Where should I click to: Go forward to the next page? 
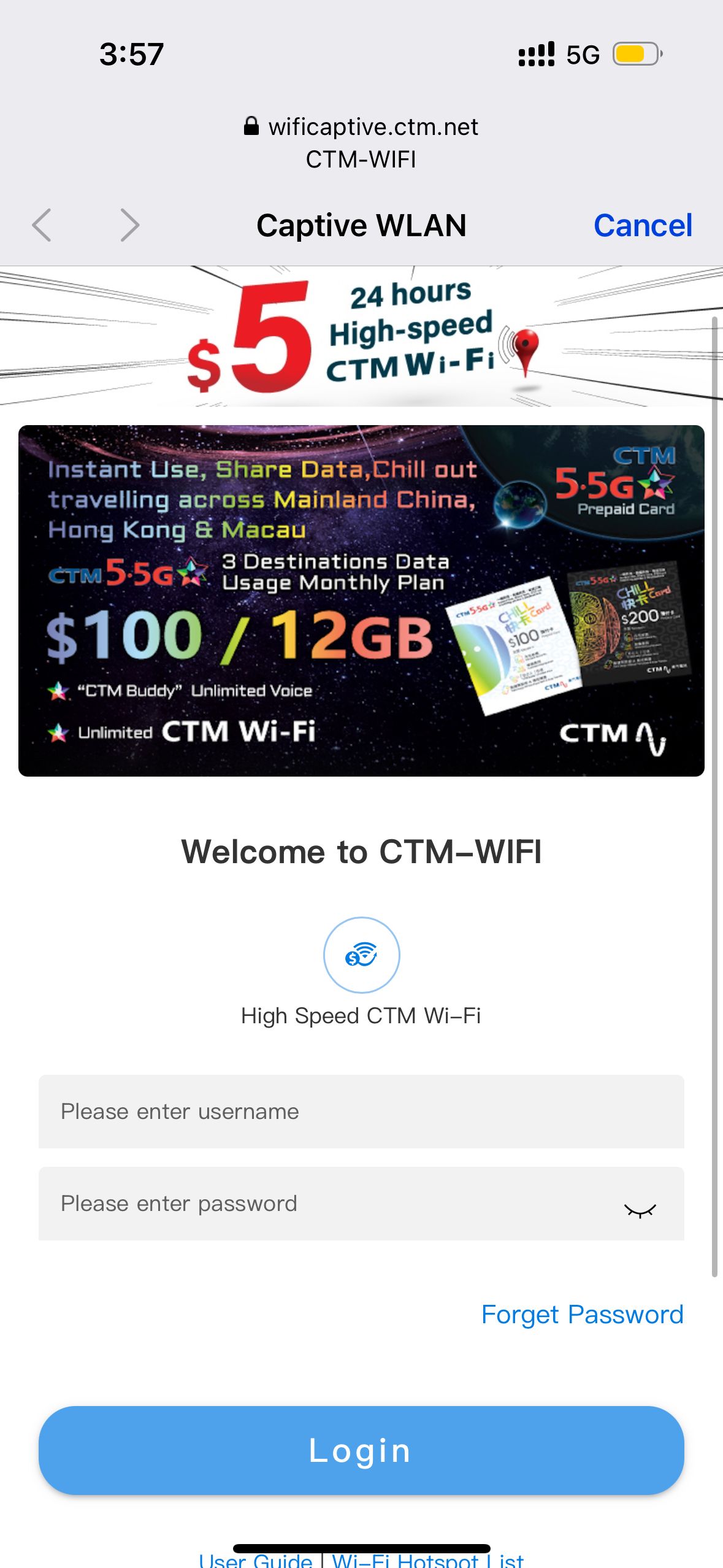click(x=129, y=225)
